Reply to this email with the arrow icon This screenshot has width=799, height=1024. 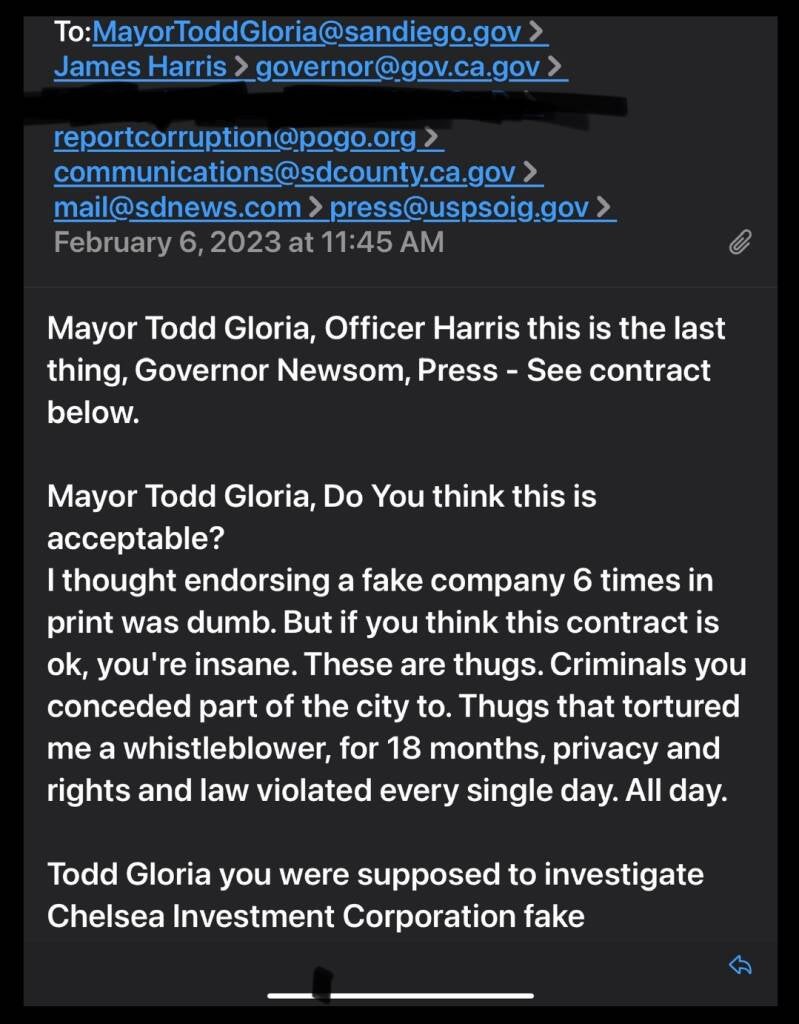(x=740, y=964)
